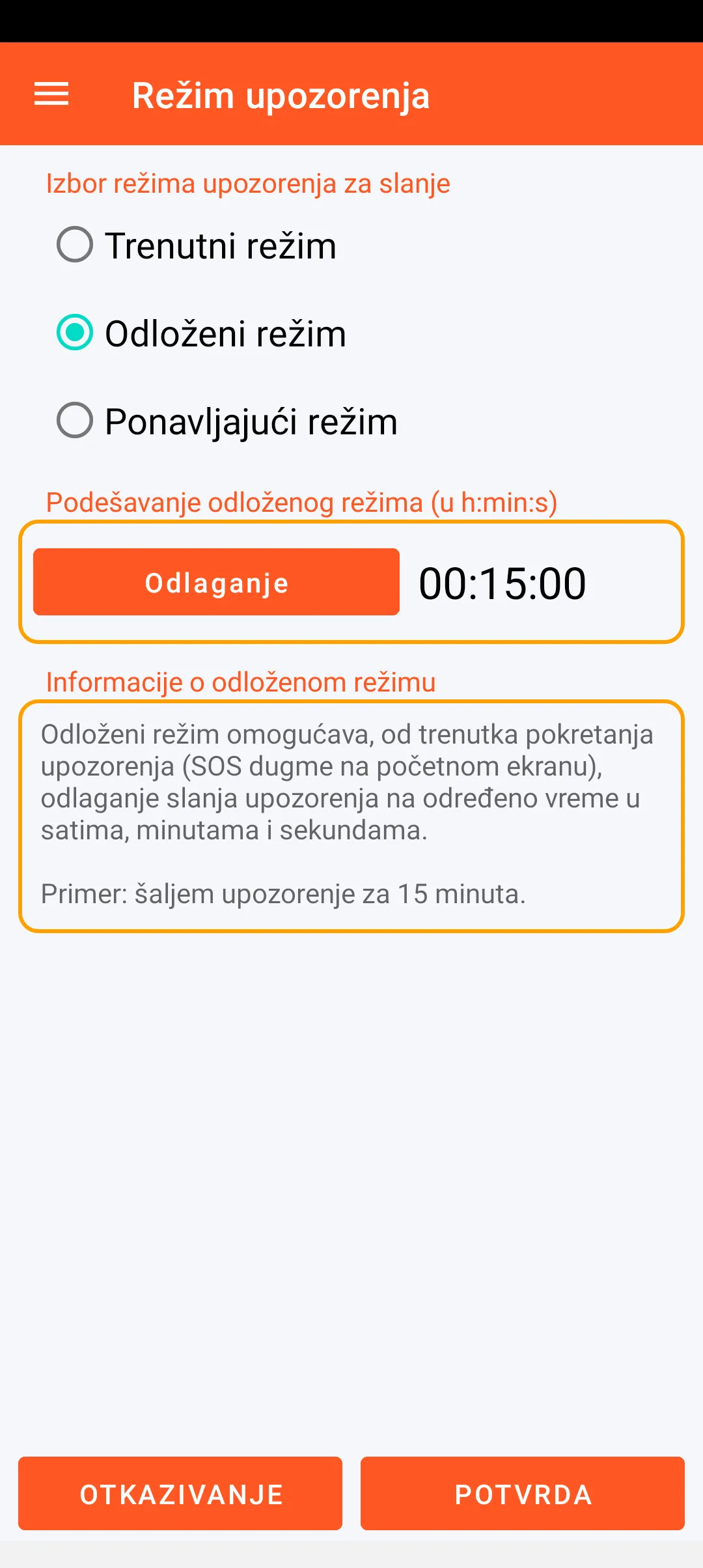Choose Ponavljajući režim option
This screenshot has height=1568, width=703.
pos(75,421)
